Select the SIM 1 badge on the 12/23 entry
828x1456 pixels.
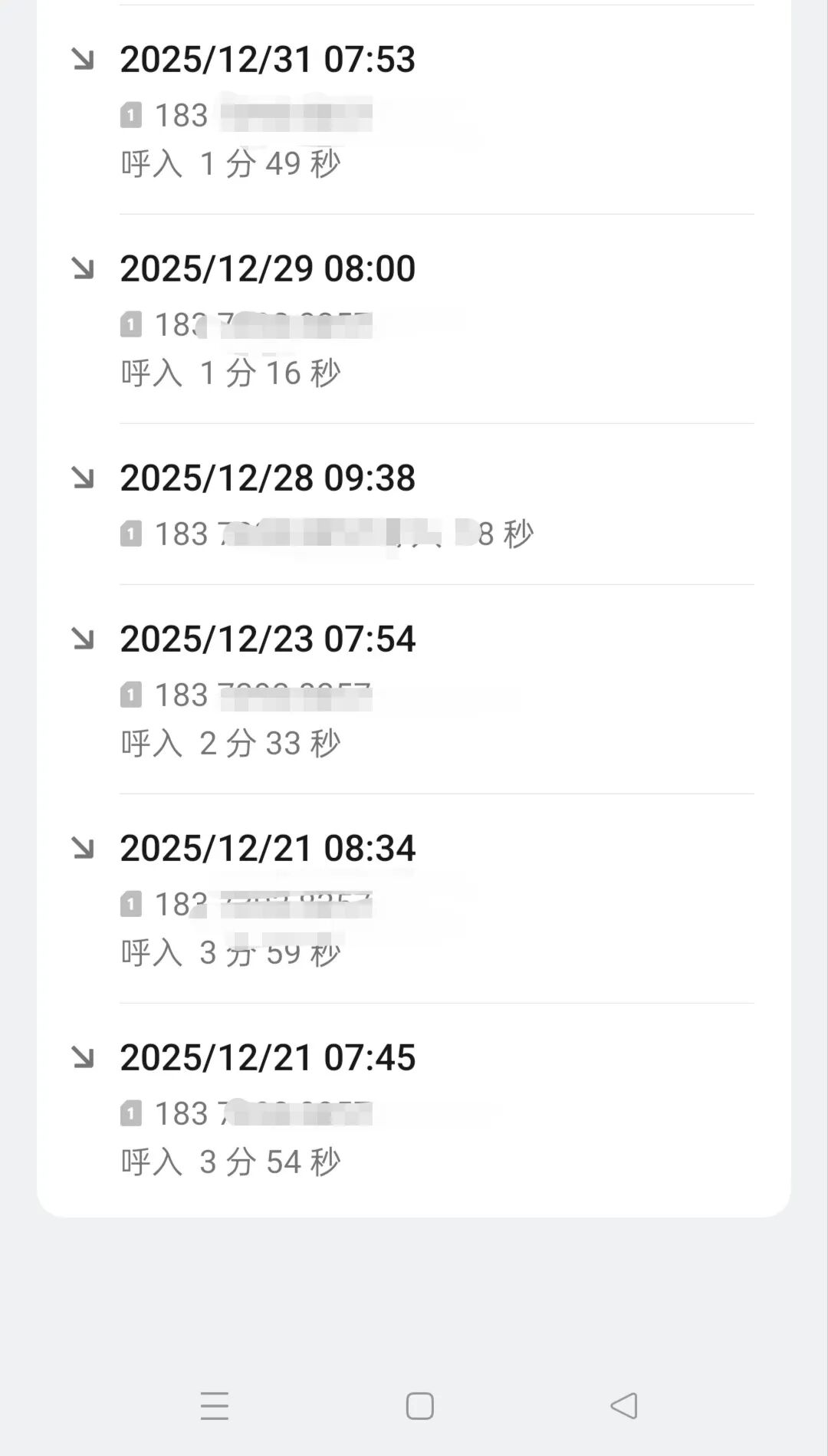pos(132,694)
